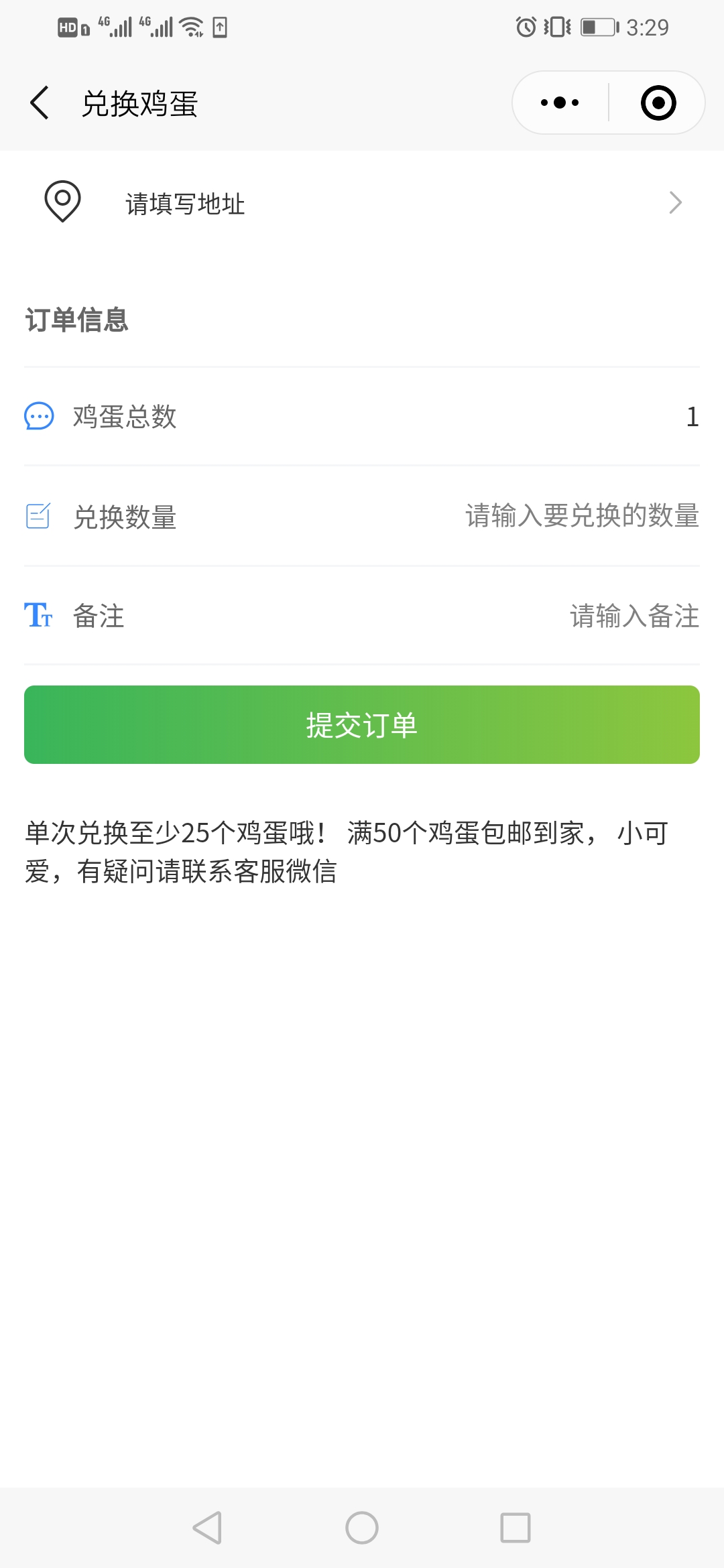This screenshot has height=1568, width=724.
Task: Close the mini program with the circle button
Action: point(658,103)
